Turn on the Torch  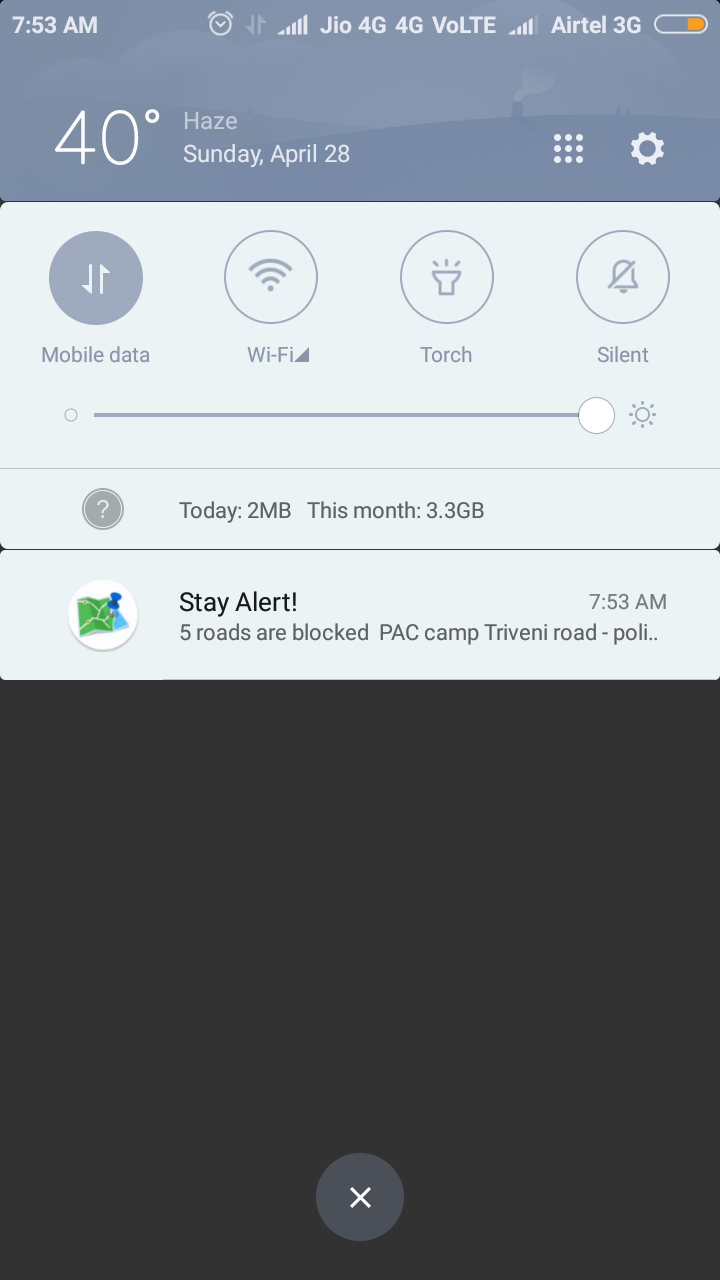click(447, 278)
